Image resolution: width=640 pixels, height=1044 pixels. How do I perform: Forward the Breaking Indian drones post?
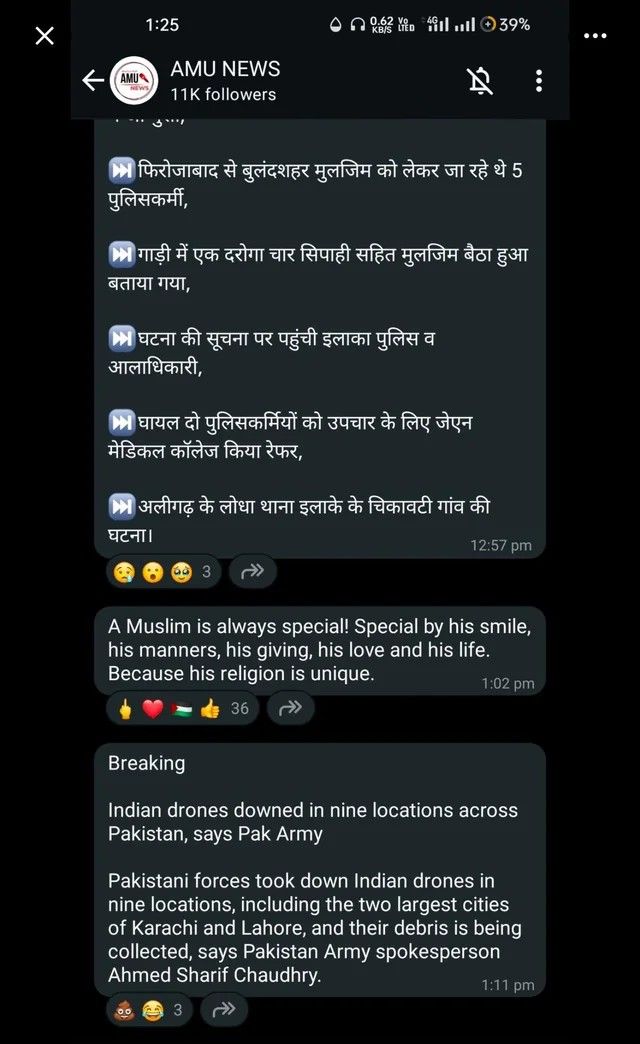(x=224, y=1009)
